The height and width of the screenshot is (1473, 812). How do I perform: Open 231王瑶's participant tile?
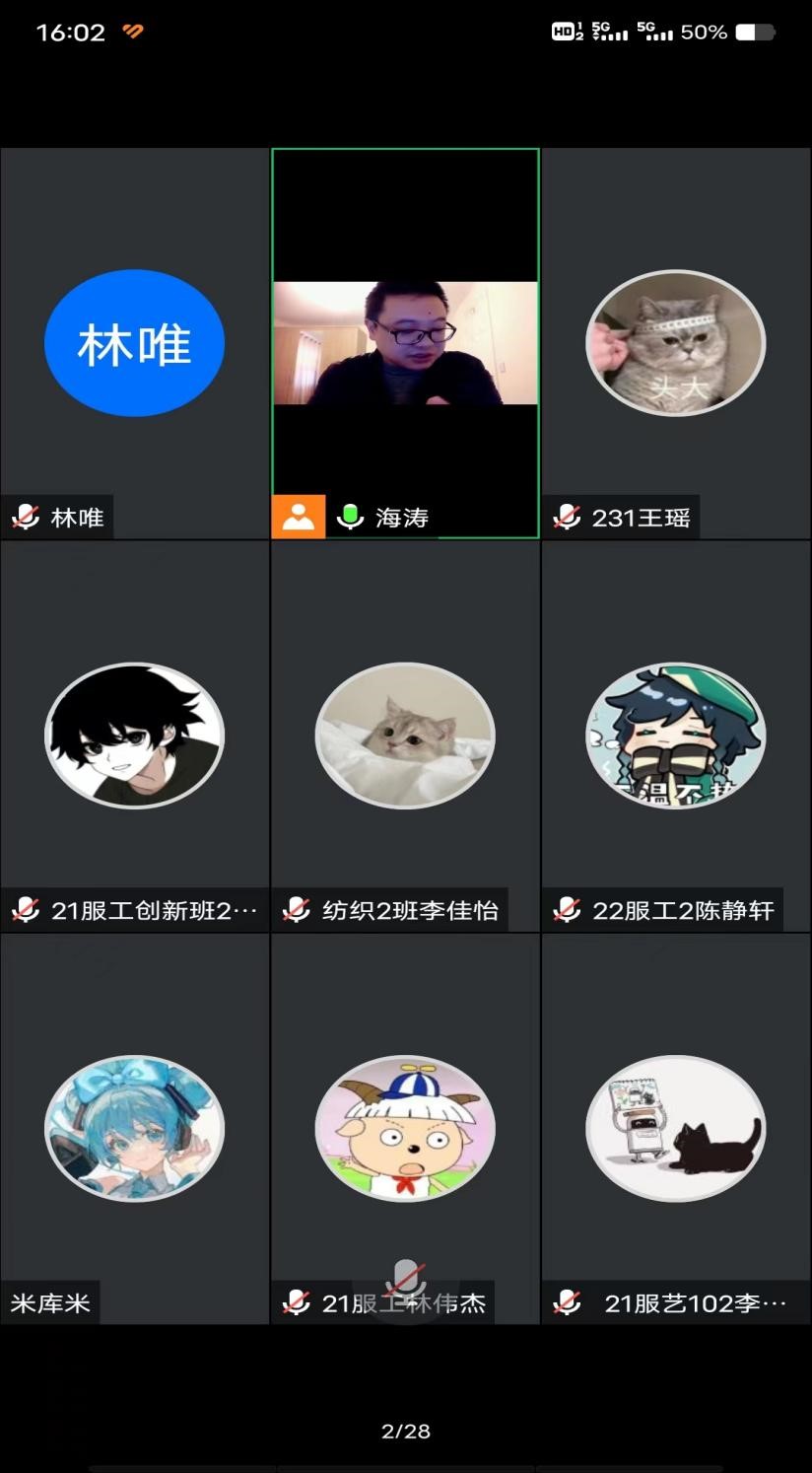(x=675, y=343)
